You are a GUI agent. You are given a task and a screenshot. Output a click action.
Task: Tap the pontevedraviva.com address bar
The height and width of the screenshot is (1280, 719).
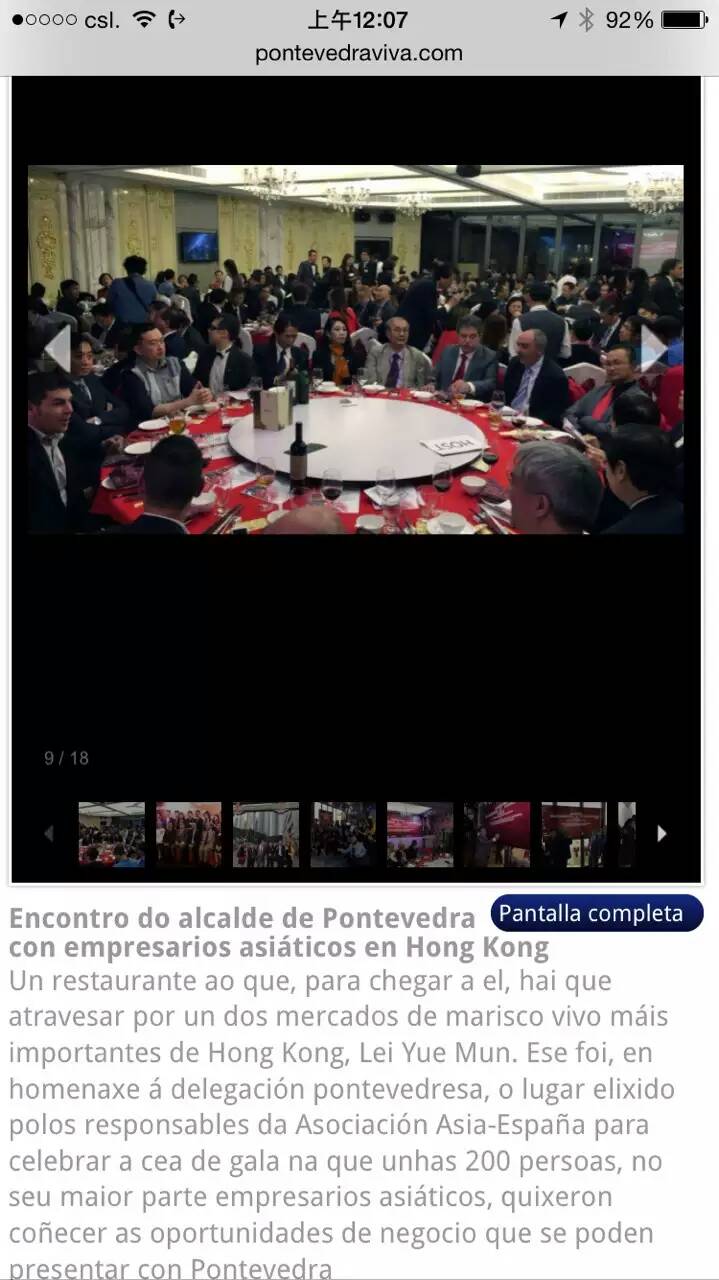point(358,53)
